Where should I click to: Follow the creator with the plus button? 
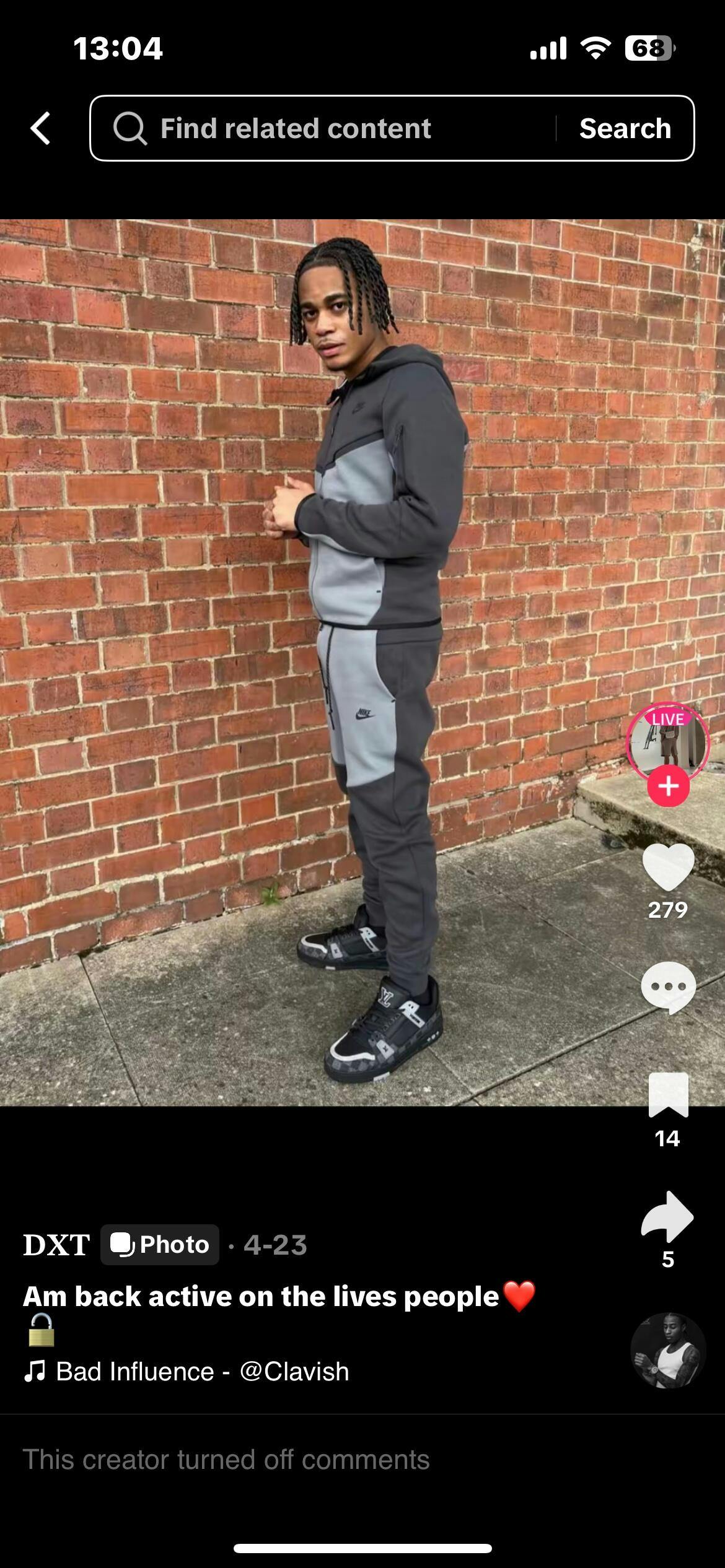click(x=668, y=786)
